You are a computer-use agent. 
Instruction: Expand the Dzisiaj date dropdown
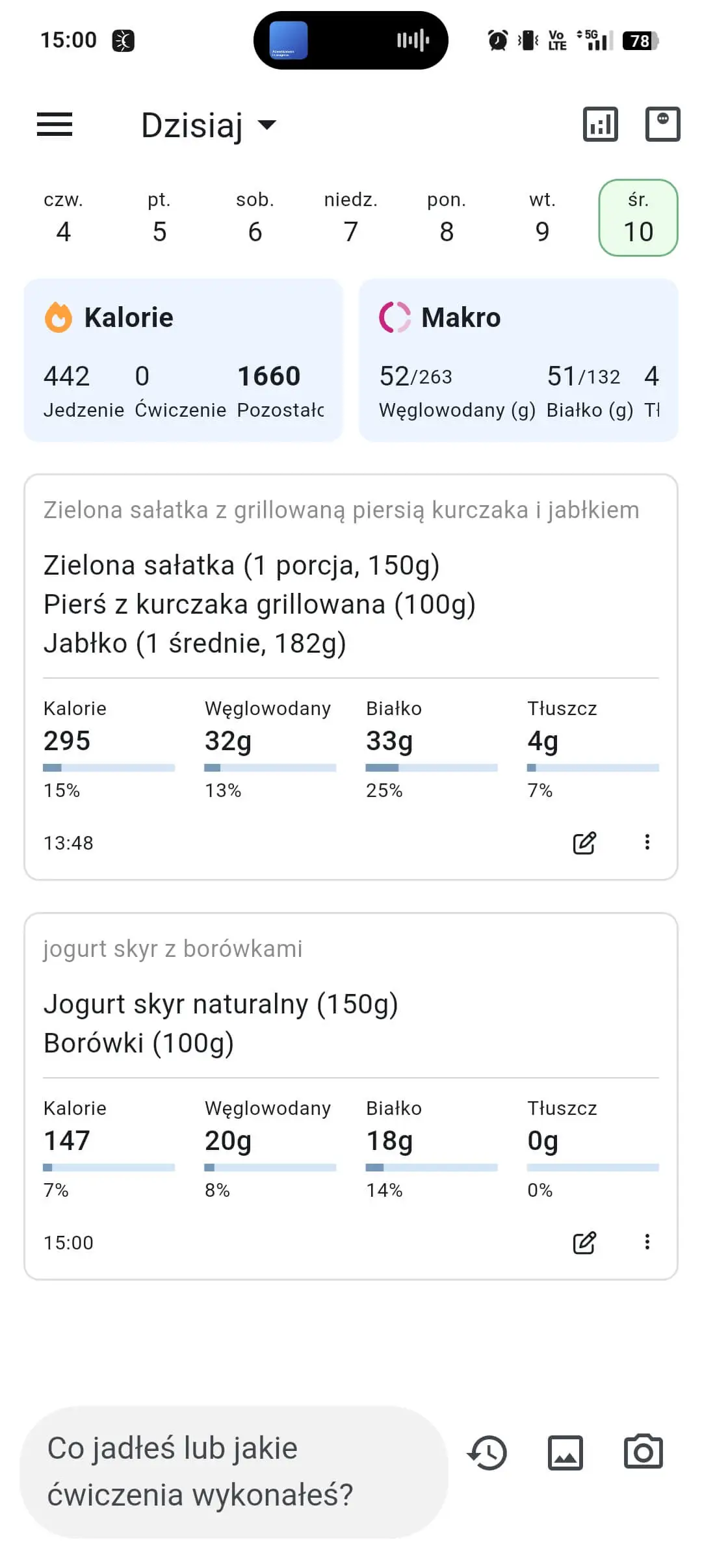[209, 125]
